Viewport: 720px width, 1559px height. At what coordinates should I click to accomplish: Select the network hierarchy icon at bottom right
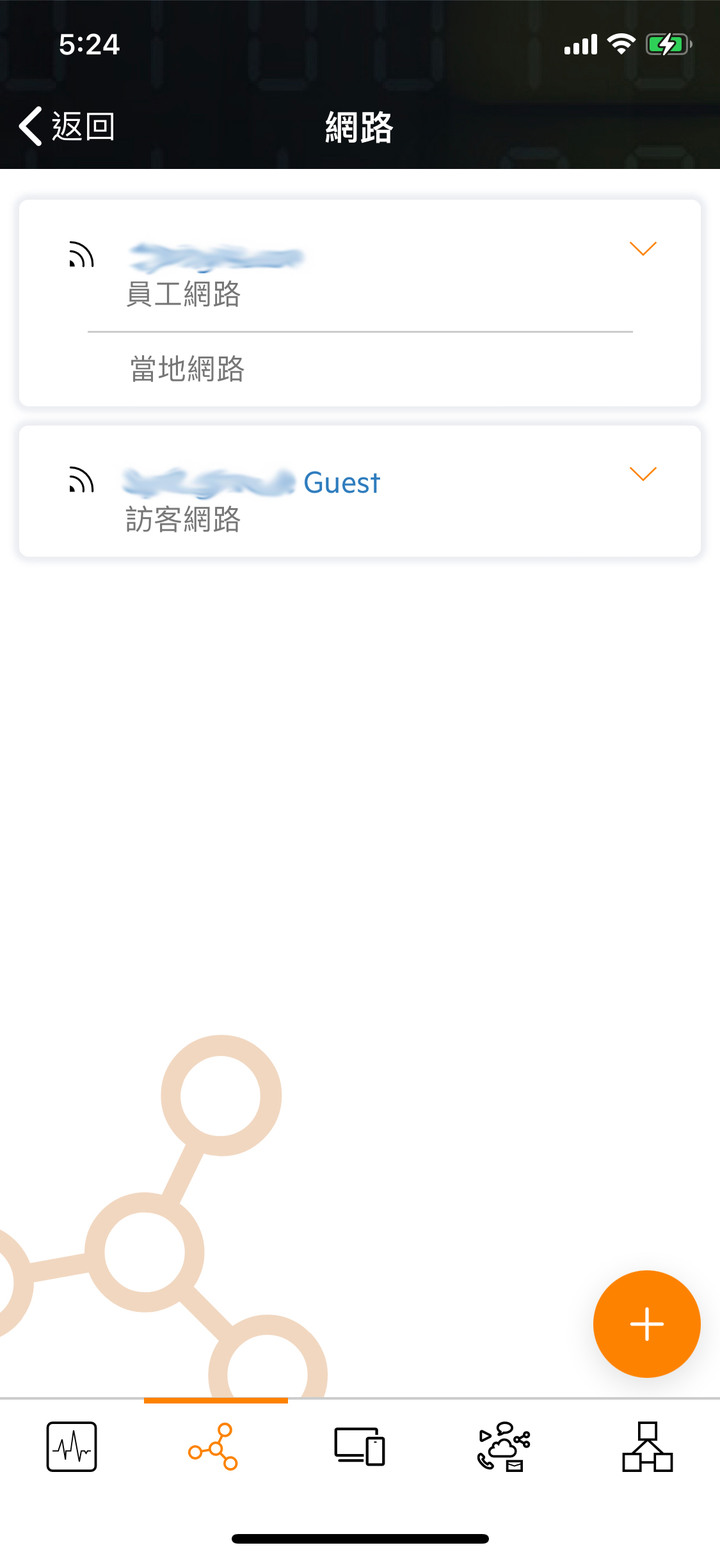(x=647, y=1446)
